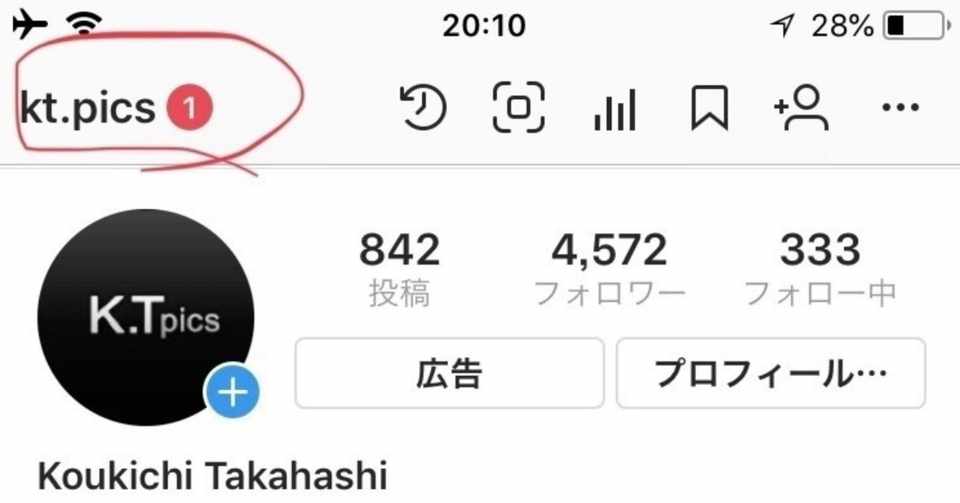Tap the 広告 button
Screen dimensions: 960x503
[x=449, y=373]
